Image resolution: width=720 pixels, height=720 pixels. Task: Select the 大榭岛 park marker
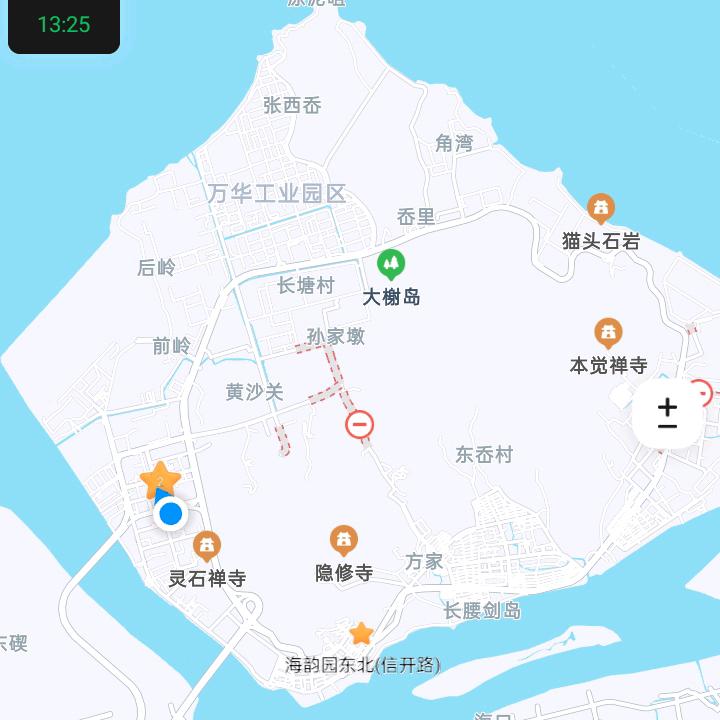point(391,265)
